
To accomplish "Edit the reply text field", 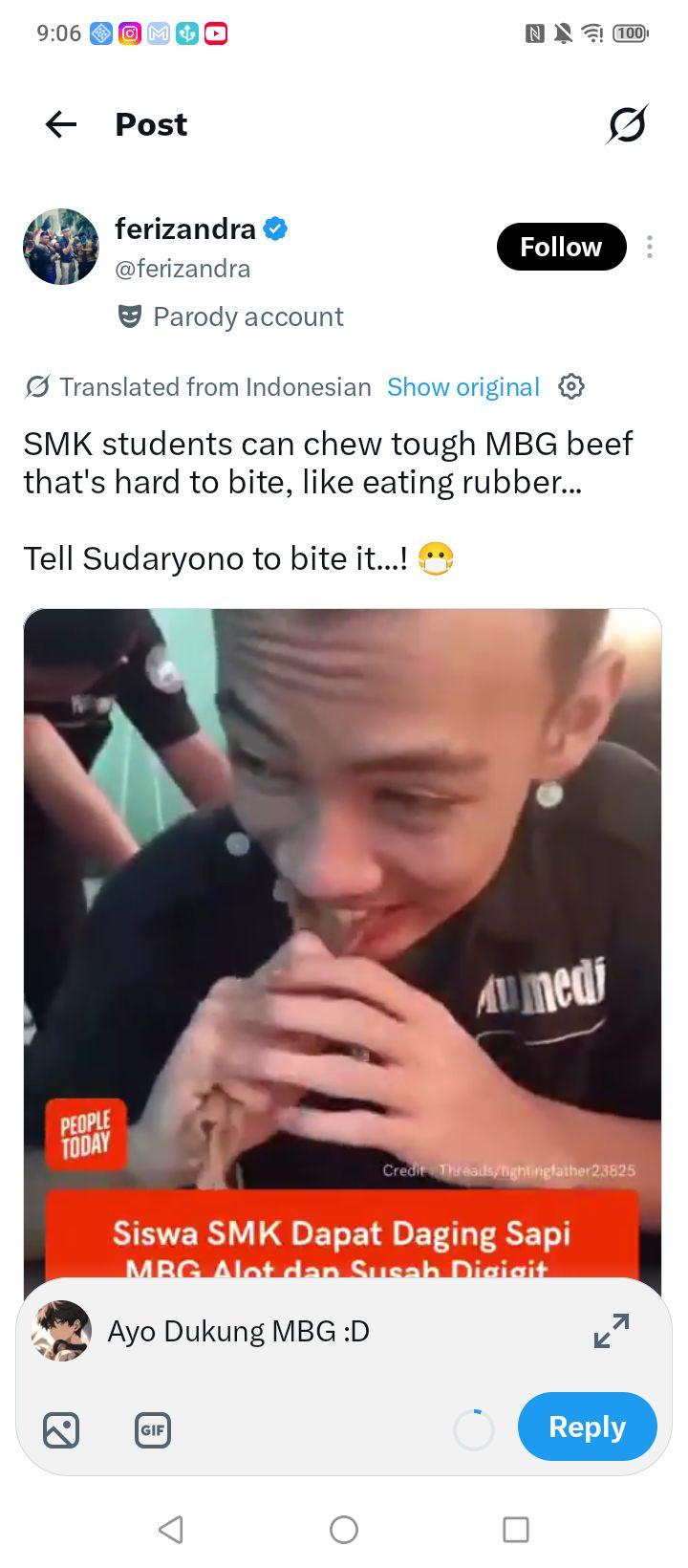I will pos(334,1331).
